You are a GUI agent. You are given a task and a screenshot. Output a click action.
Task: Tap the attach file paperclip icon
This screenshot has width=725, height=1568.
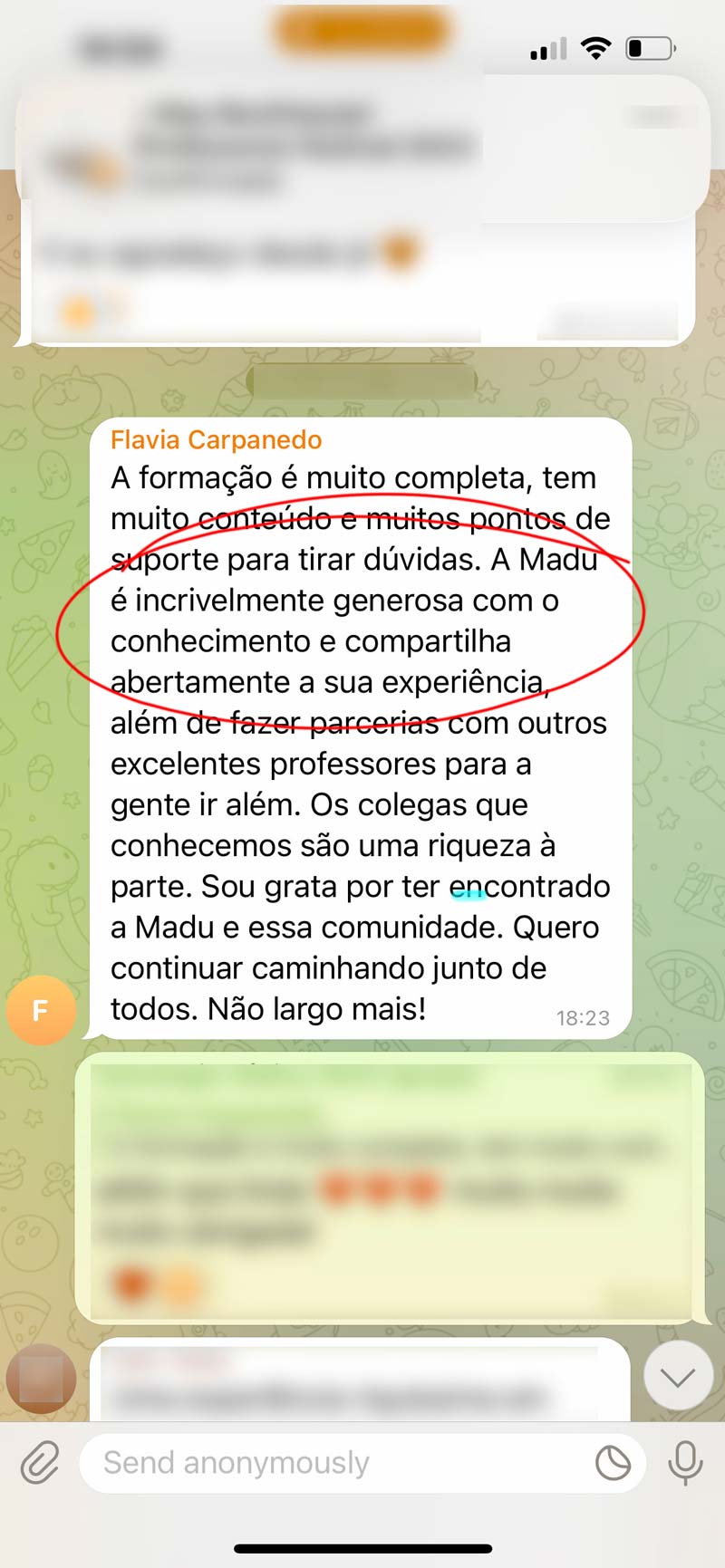40,1462
